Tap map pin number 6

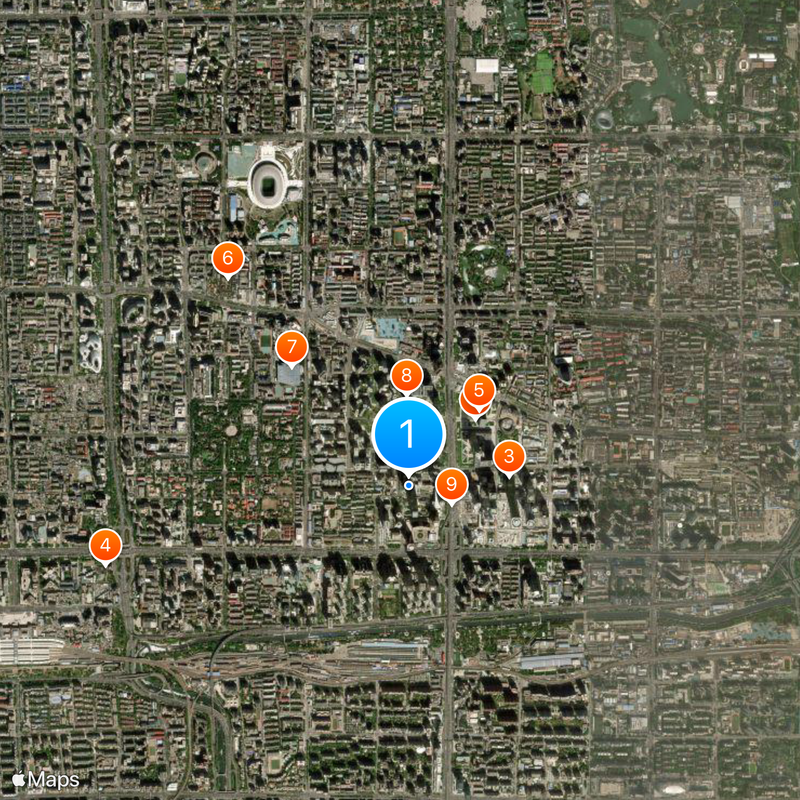click(227, 259)
